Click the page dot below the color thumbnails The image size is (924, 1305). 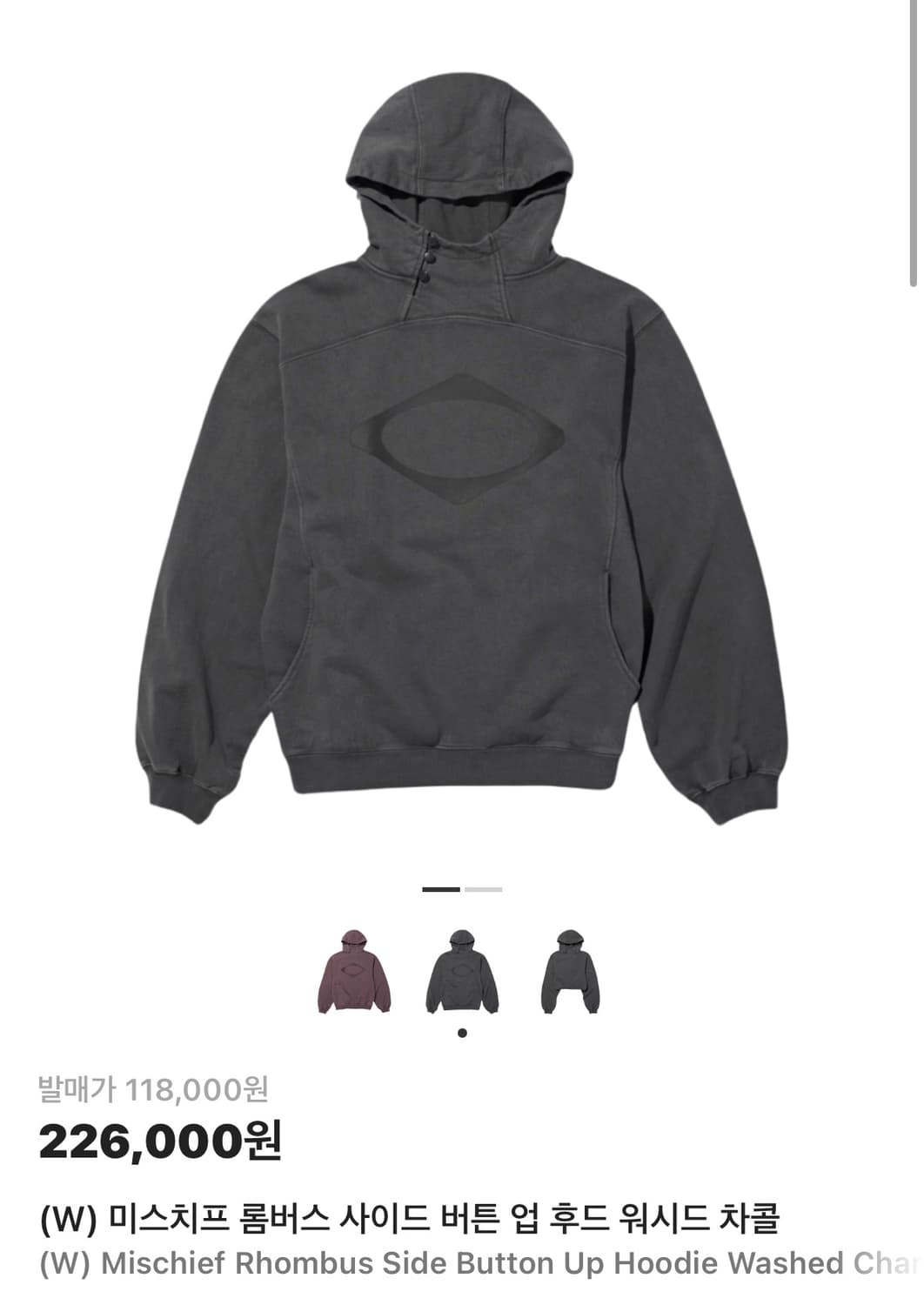pos(461,1032)
